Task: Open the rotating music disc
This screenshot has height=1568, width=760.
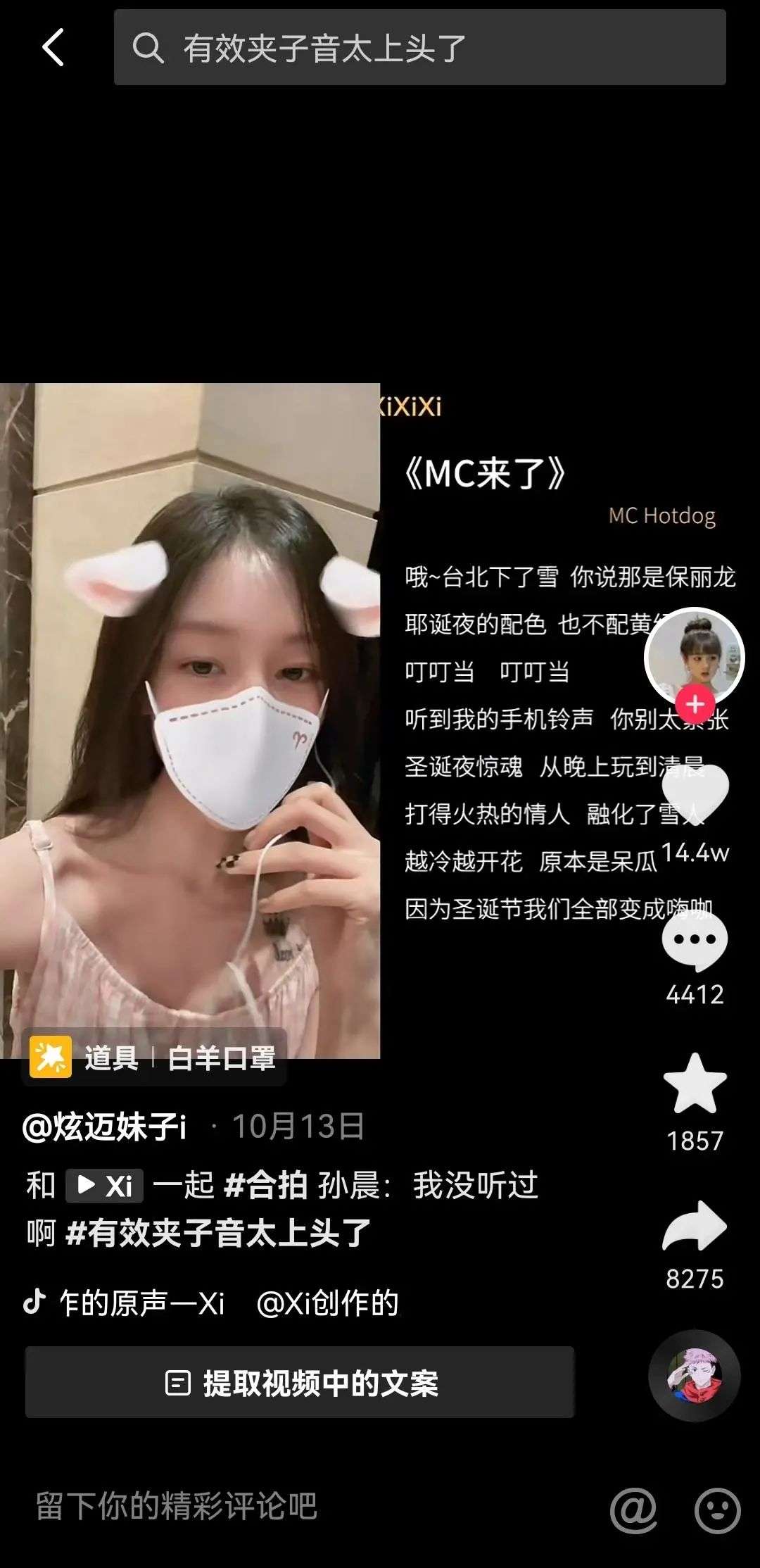Action: pos(694,1376)
